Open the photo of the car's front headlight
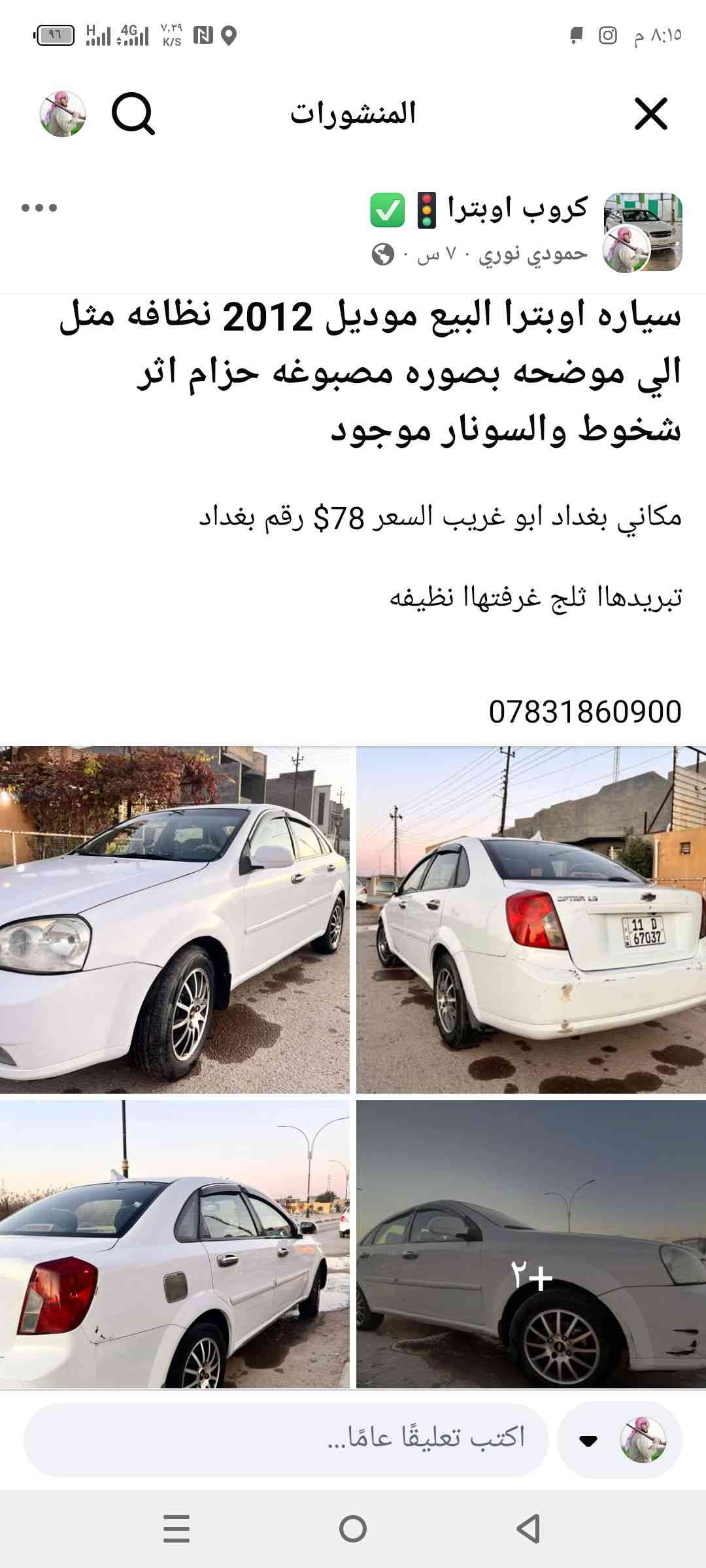706x1568 pixels. click(x=175, y=920)
